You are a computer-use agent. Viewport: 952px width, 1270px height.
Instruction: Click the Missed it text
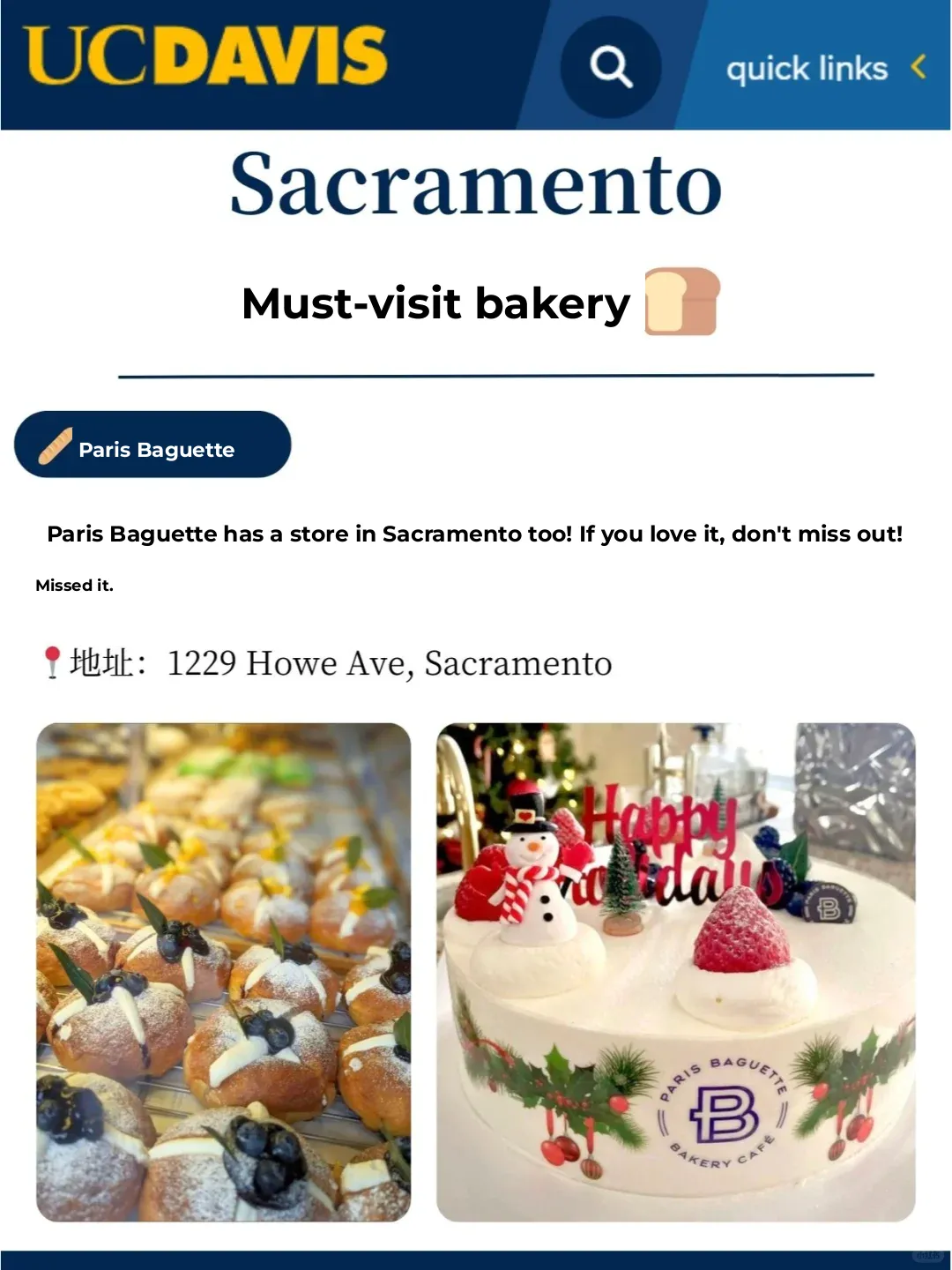[x=75, y=583]
